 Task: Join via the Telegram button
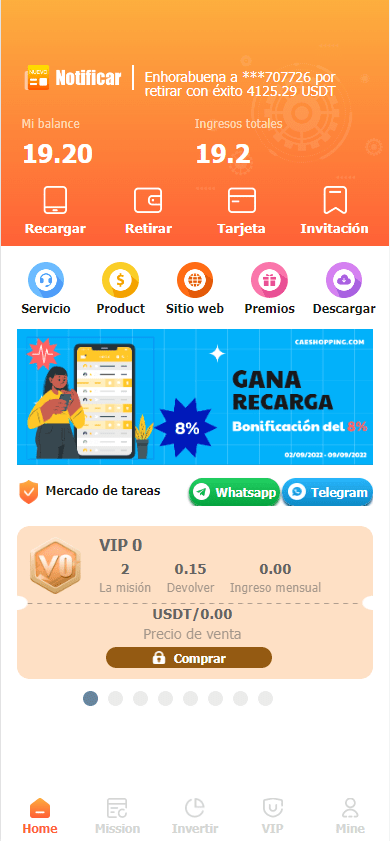tap(327, 492)
